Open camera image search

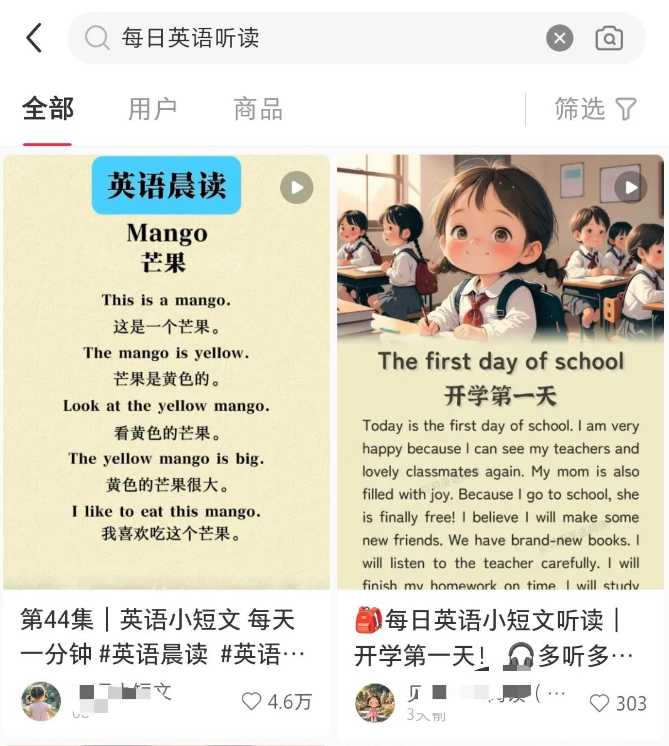coord(609,38)
